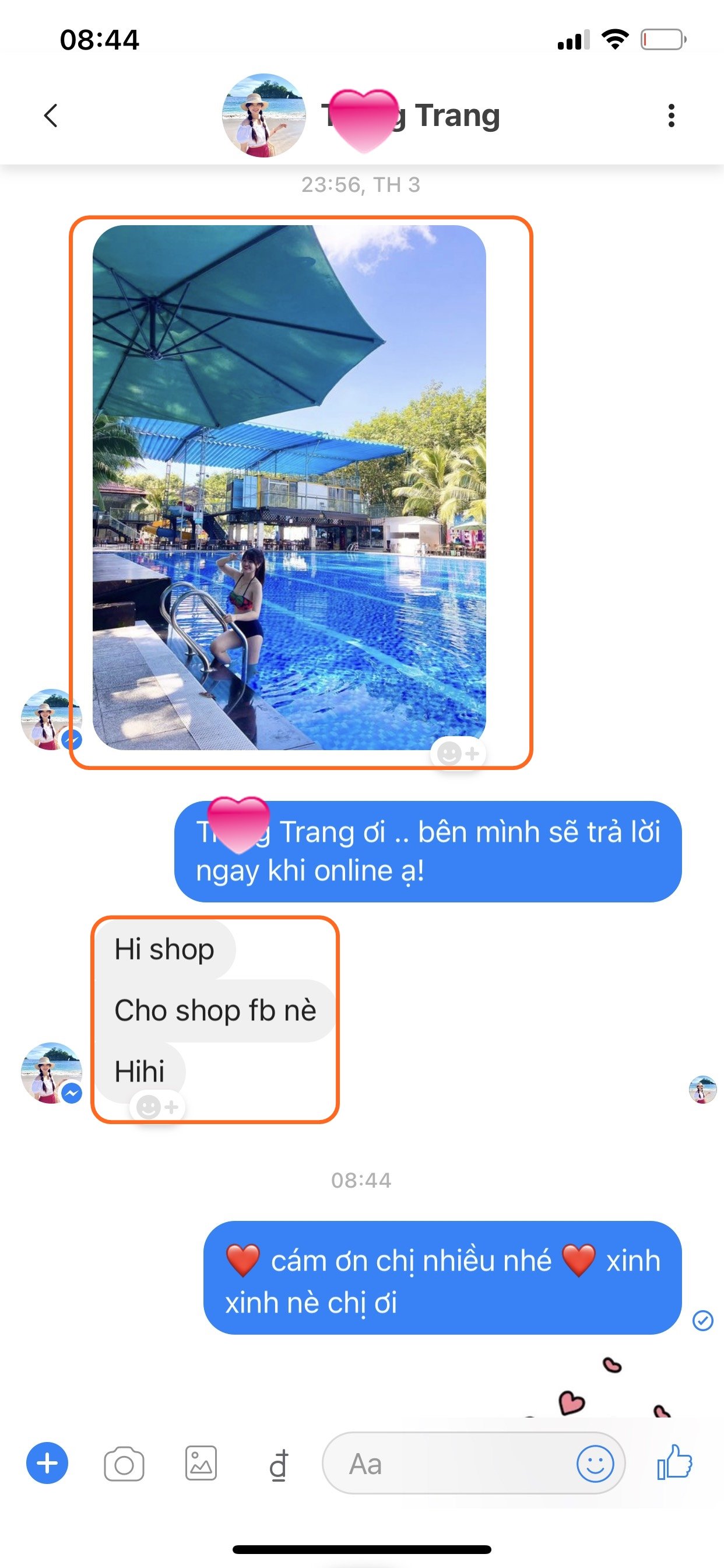Open the photo gallery picker

[201, 1464]
